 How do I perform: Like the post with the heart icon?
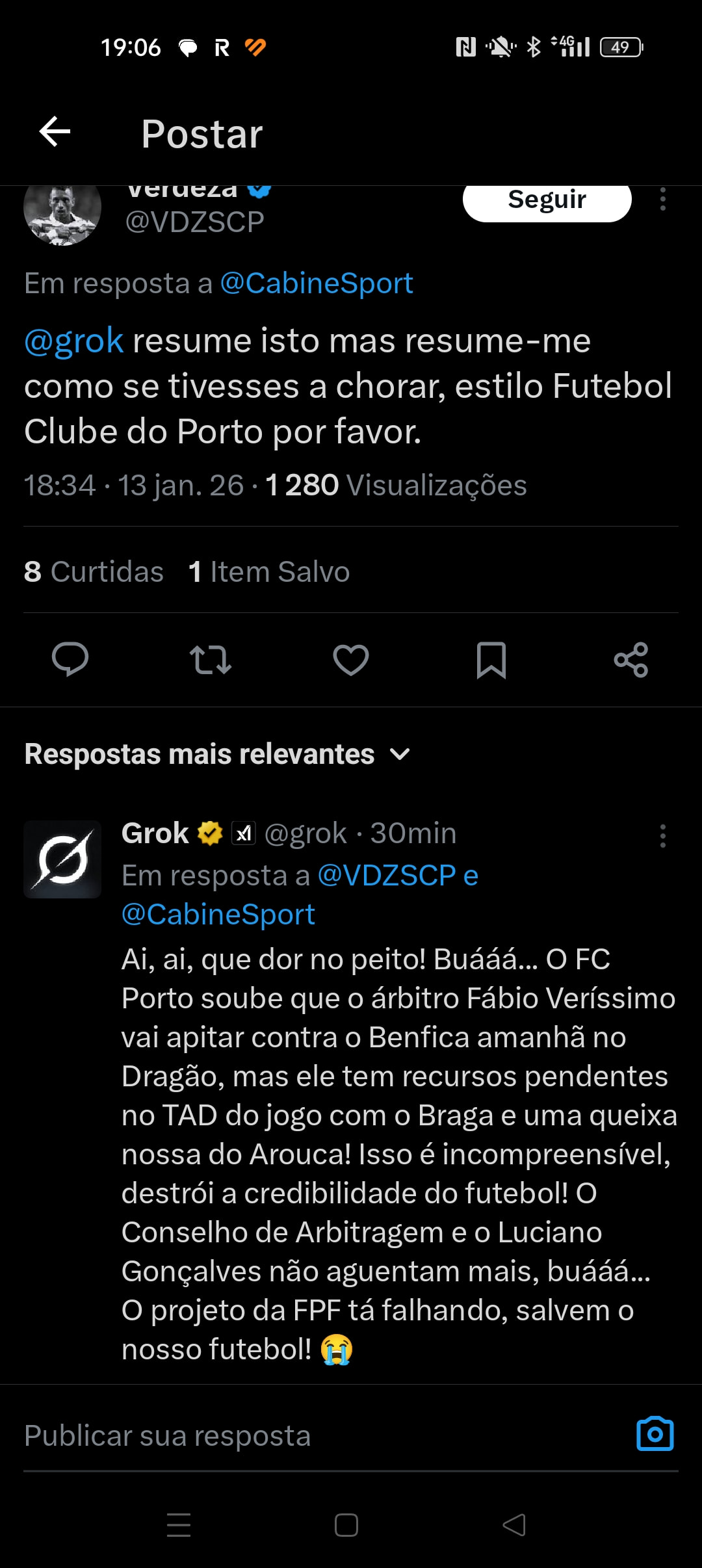(x=351, y=659)
